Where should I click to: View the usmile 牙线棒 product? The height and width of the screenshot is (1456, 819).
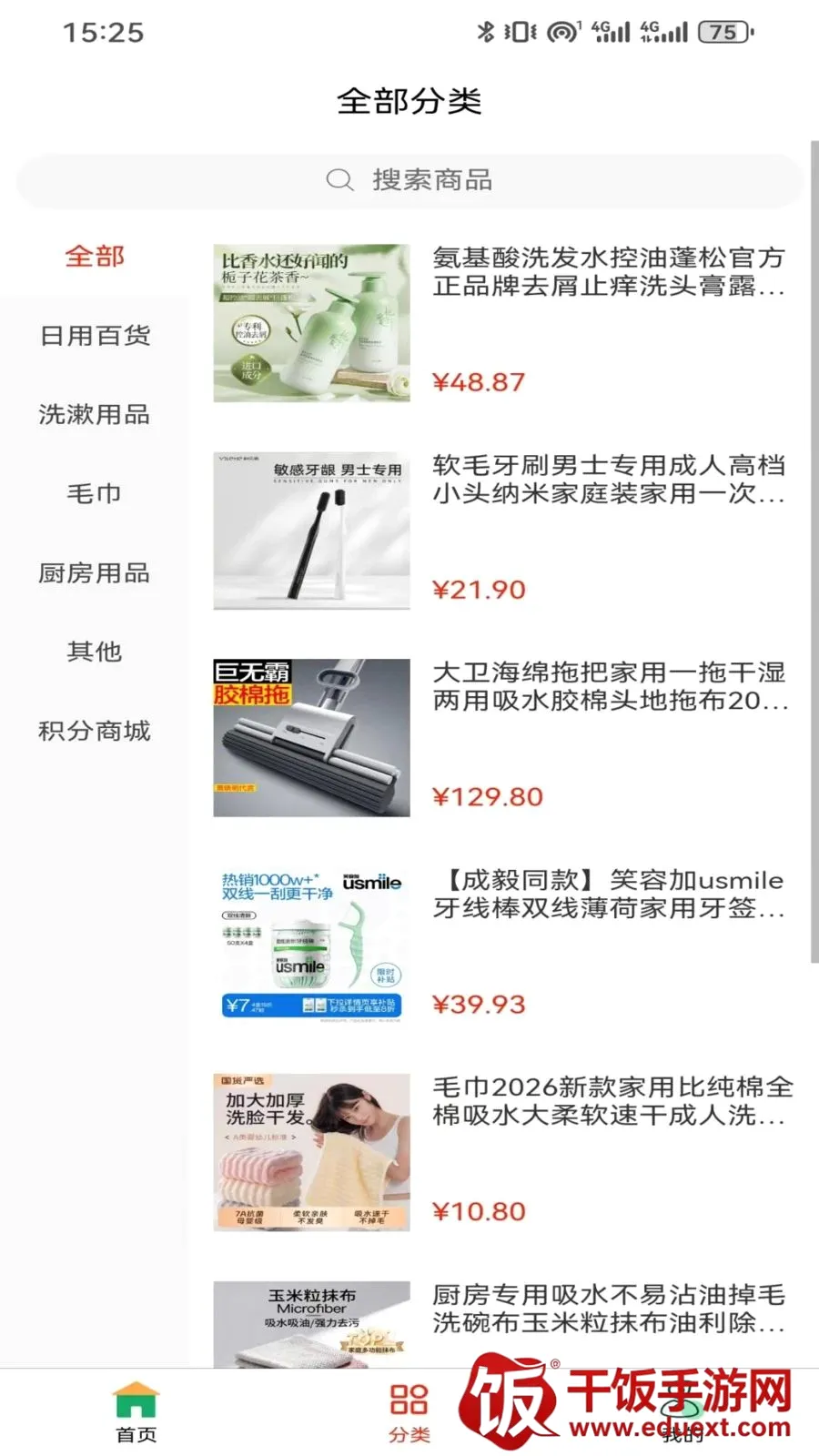click(502, 945)
